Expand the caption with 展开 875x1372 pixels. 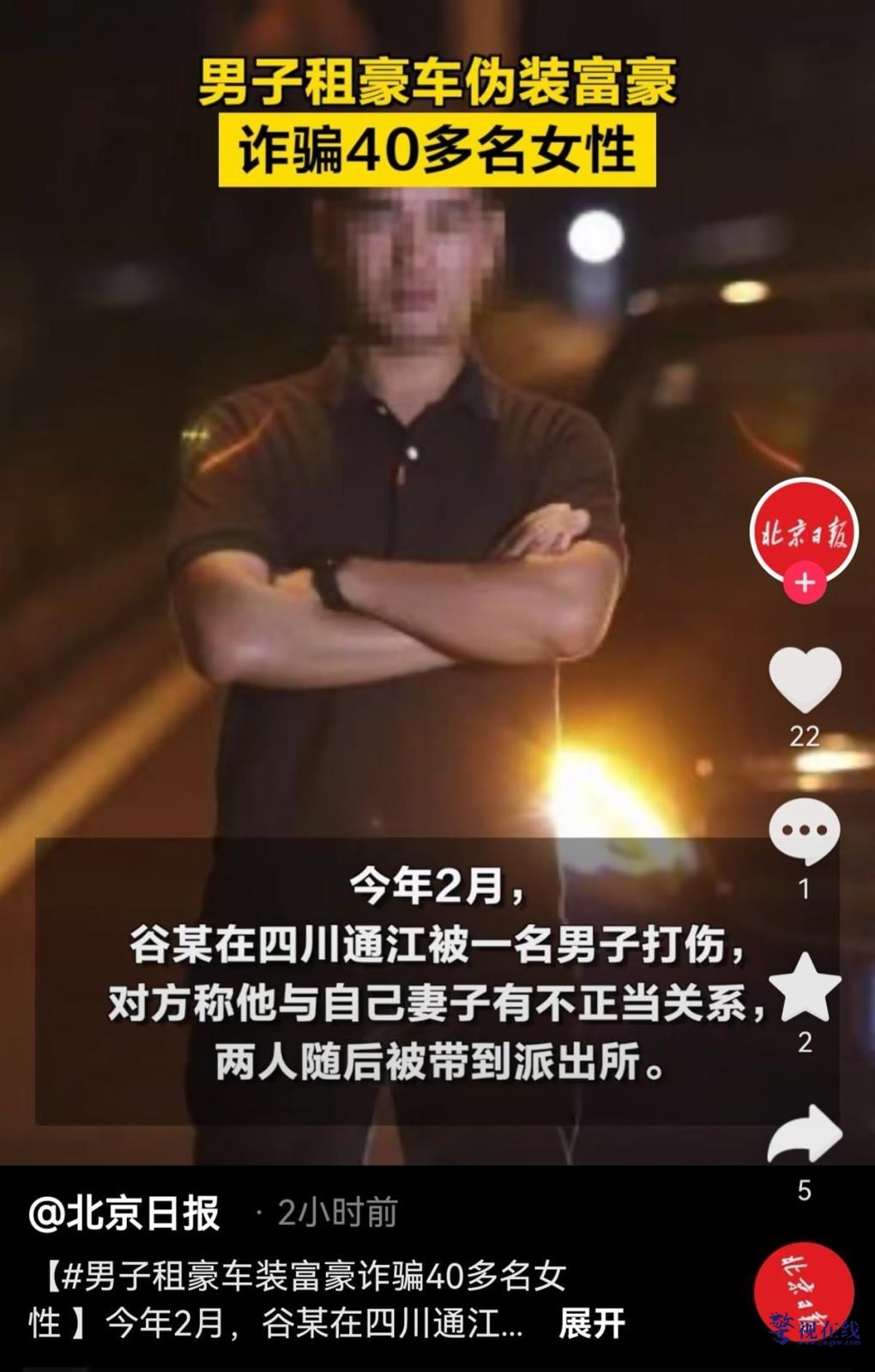coord(591,1323)
